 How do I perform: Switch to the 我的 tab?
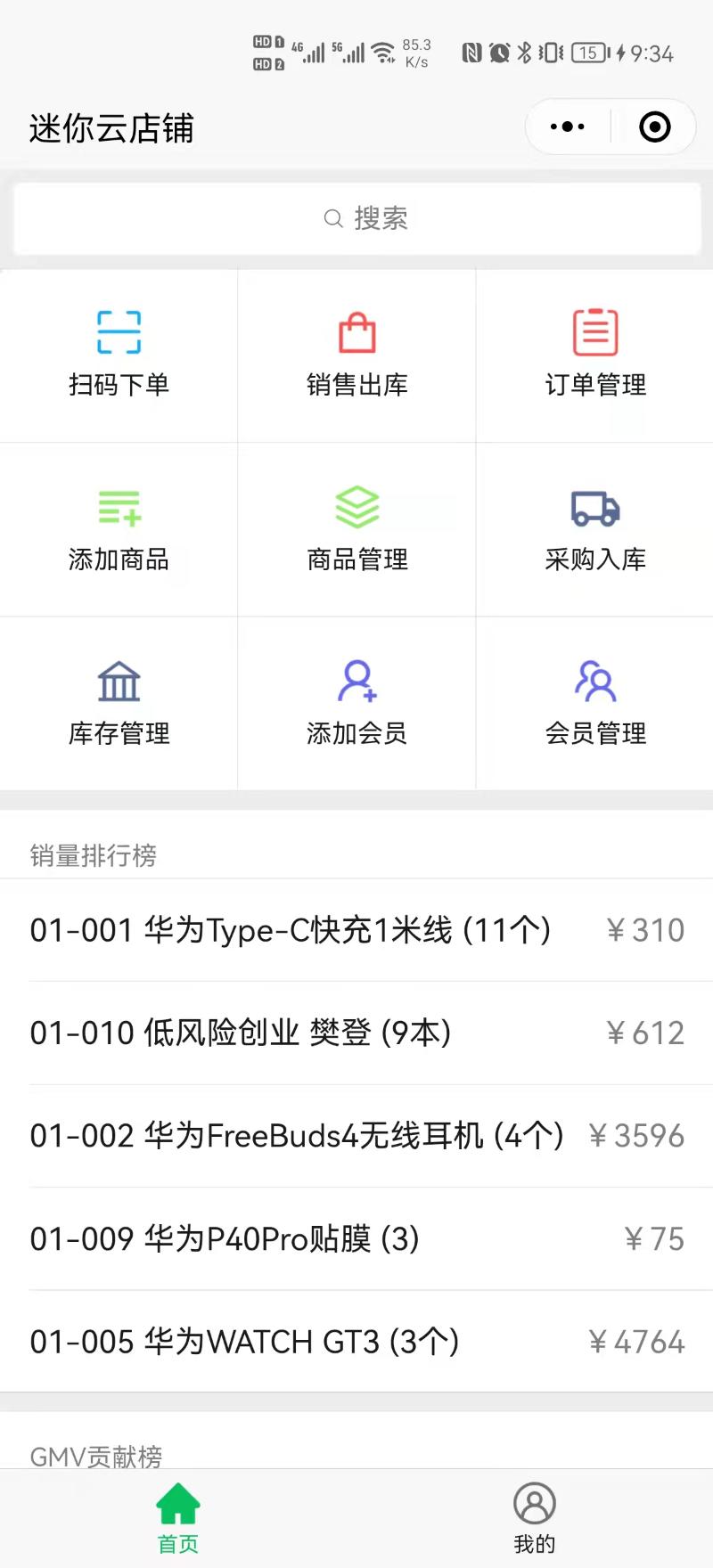pos(535,1518)
